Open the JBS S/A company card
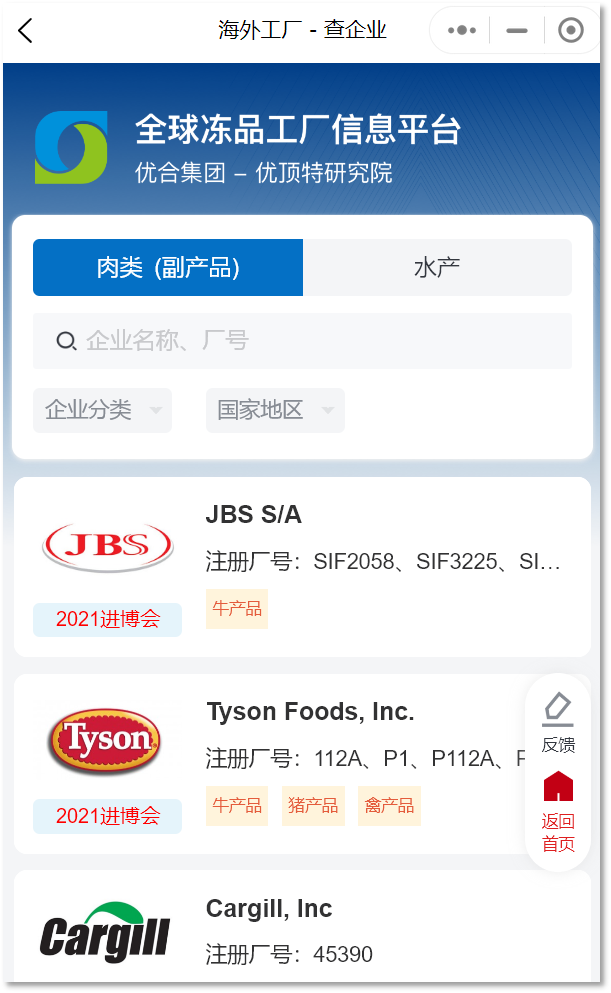The height and width of the screenshot is (993, 611). point(303,567)
